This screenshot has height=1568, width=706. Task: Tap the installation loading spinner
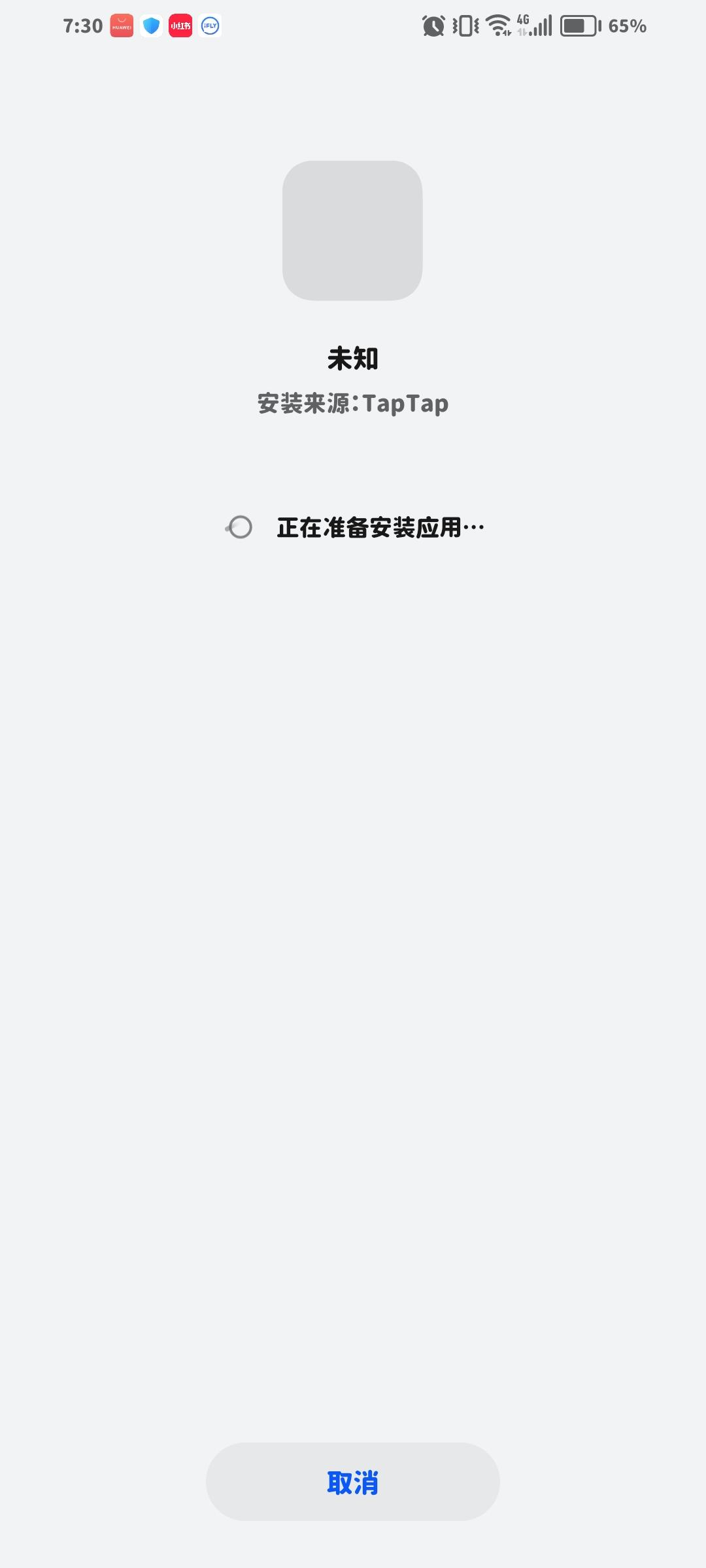239,527
